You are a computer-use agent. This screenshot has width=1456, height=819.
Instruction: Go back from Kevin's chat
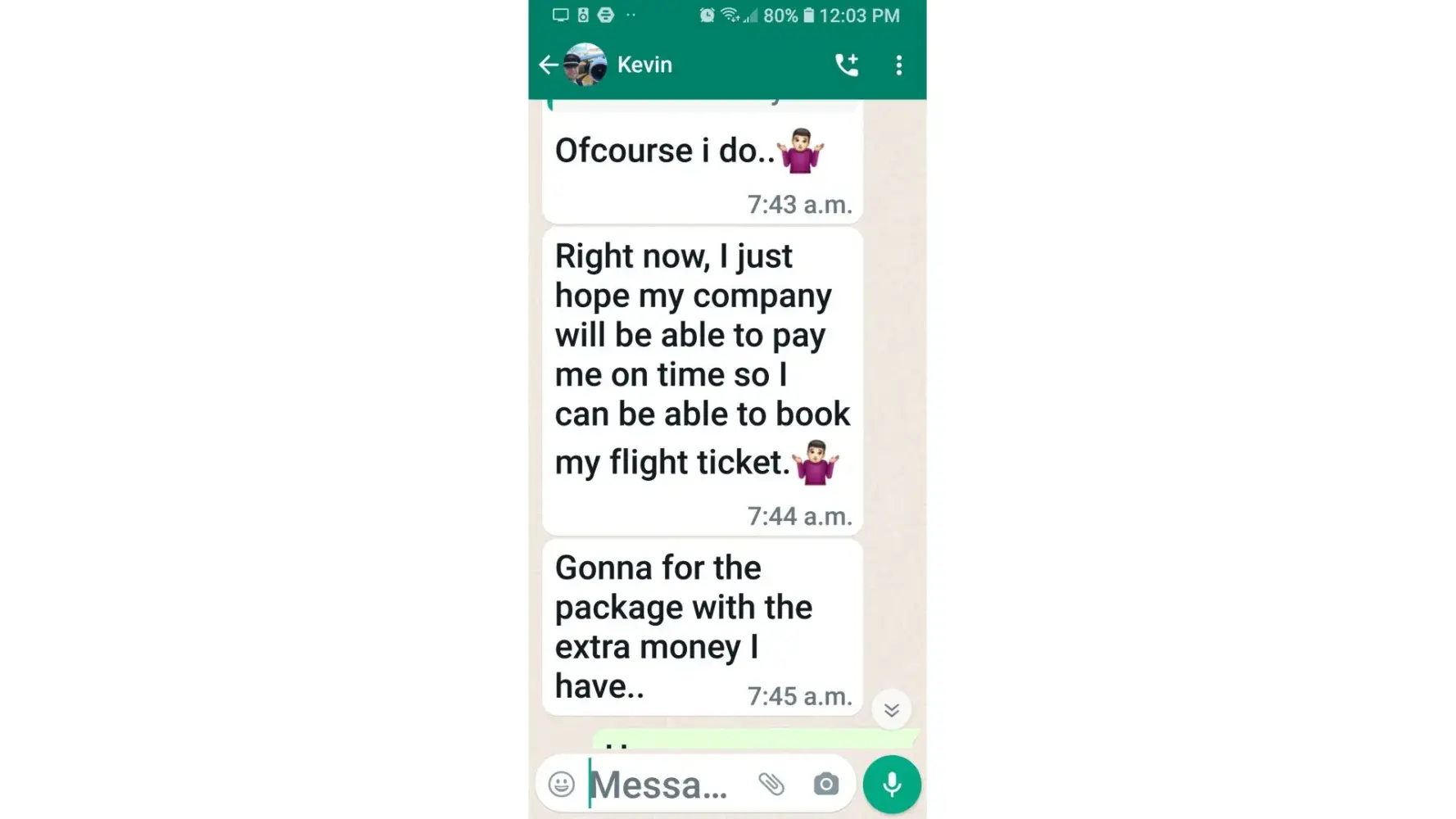pyautogui.click(x=549, y=65)
